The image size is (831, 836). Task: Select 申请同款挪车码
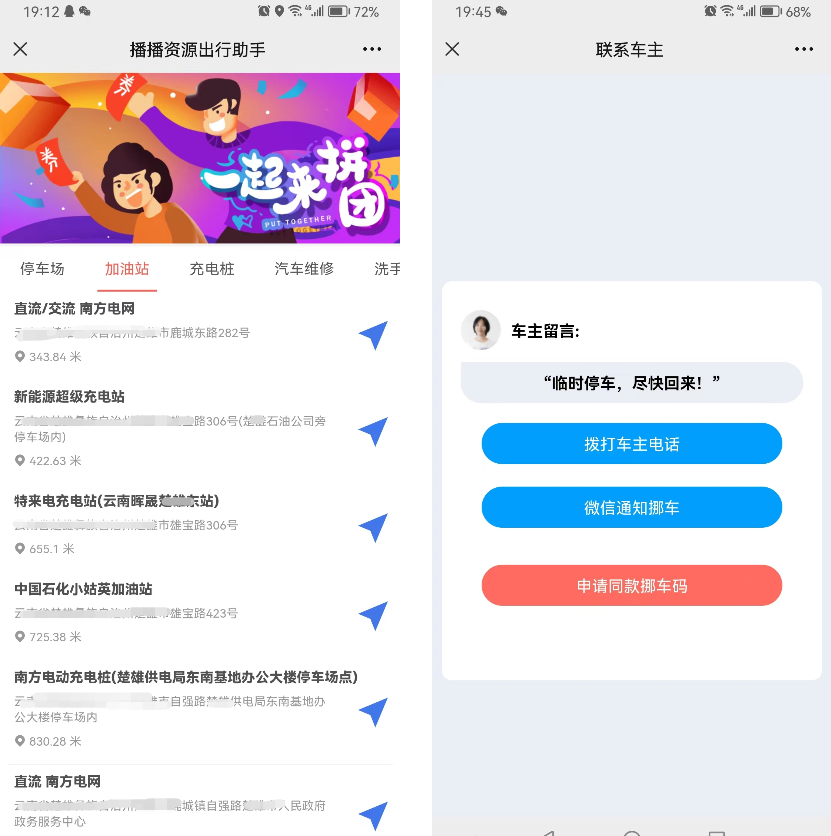631,586
